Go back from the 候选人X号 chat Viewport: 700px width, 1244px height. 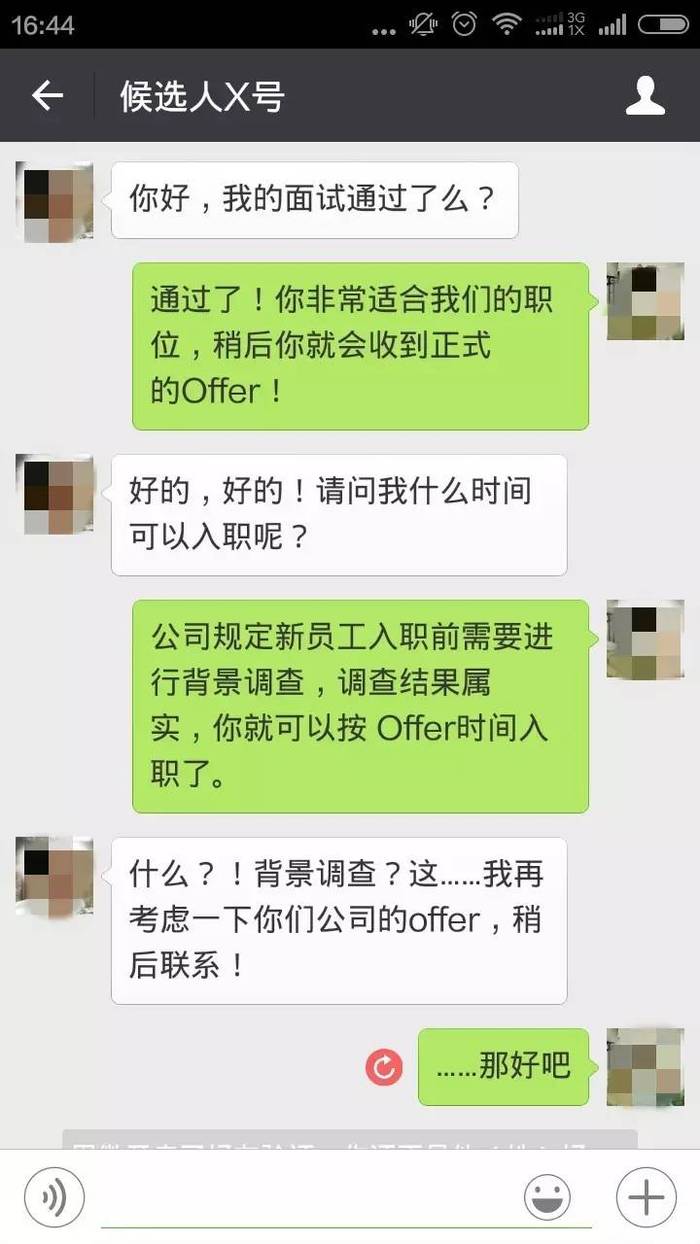click(47, 96)
